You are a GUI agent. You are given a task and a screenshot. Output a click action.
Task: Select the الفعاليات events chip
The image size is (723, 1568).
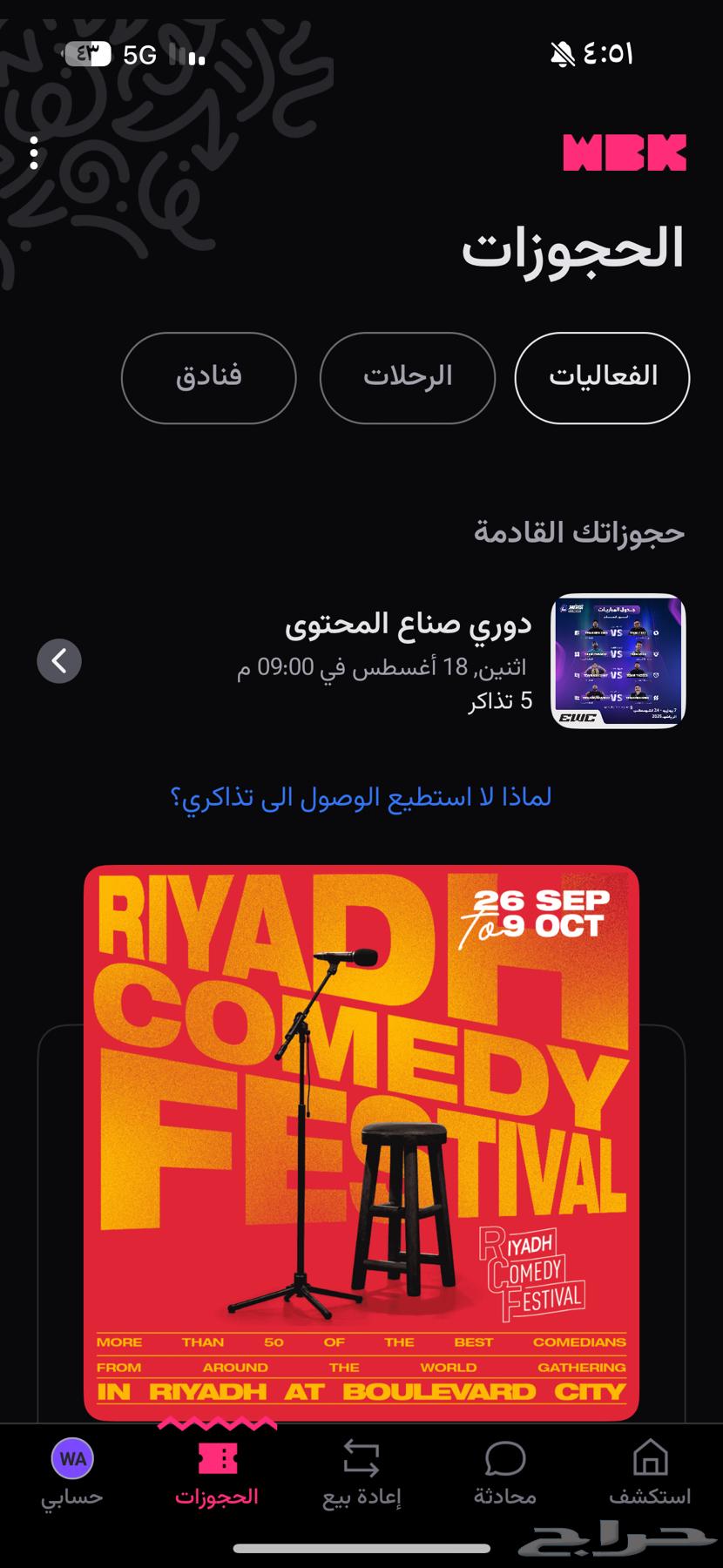(602, 377)
